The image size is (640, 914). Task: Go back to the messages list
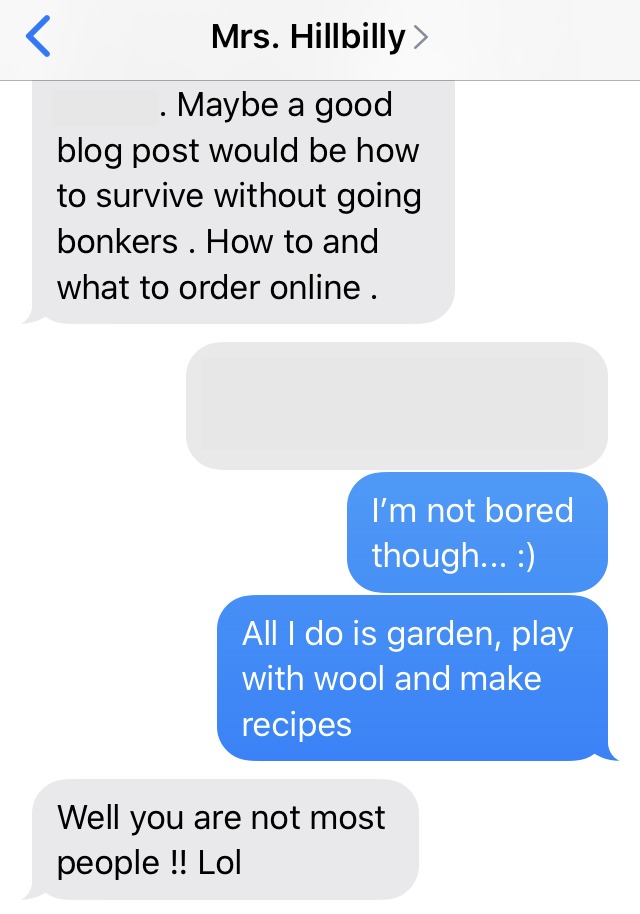(x=37, y=38)
